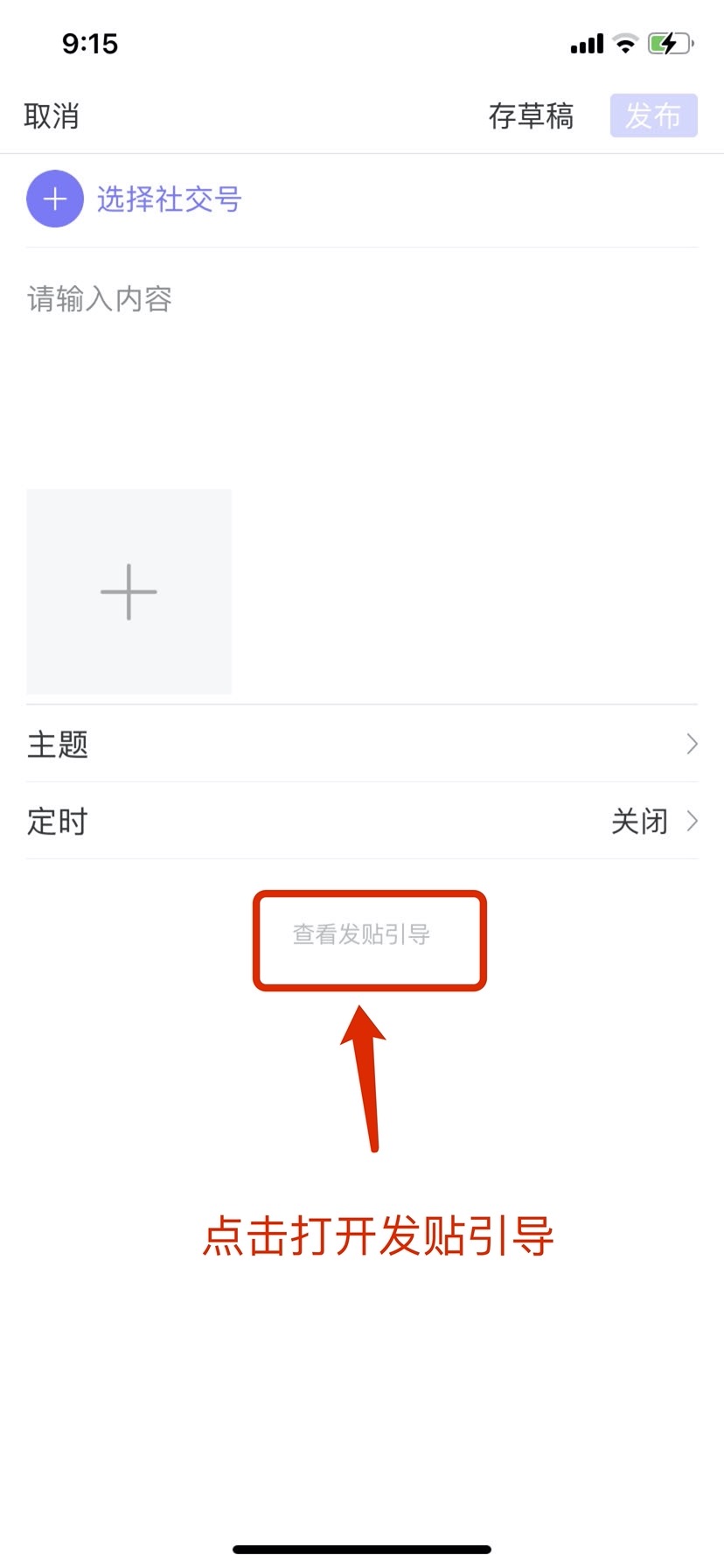Open 查看发贴引导 posting guide
724x1568 pixels.
coord(361,934)
